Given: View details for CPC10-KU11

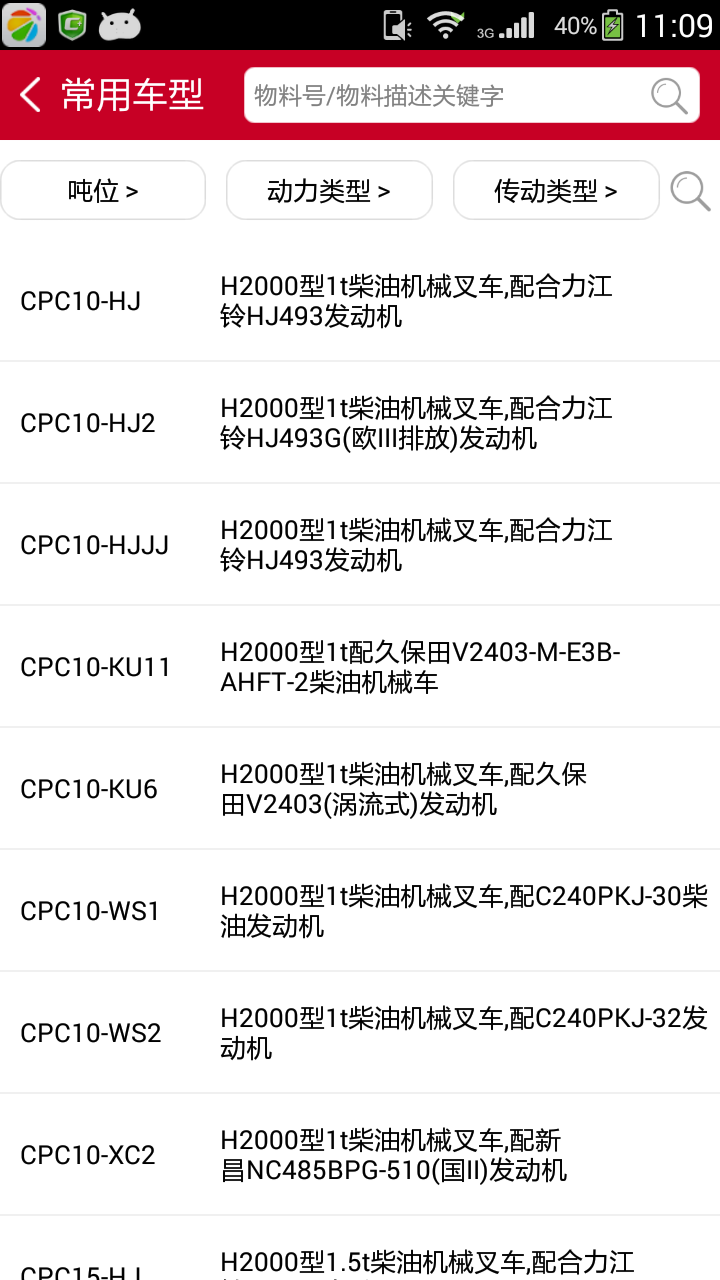Looking at the screenshot, I should (x=360, y=667).
